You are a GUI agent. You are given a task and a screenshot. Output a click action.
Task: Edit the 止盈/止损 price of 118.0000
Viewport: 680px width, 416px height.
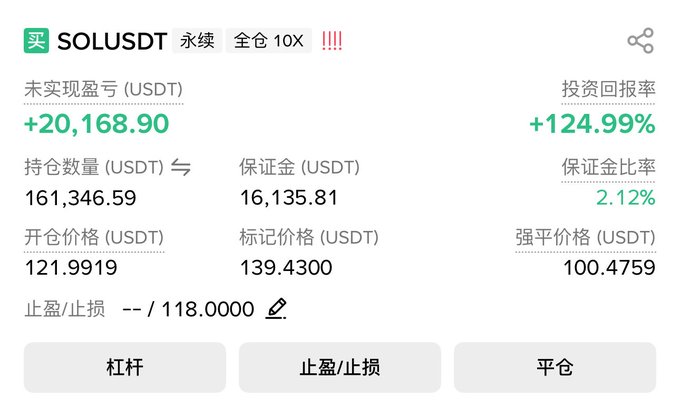click(x=276, y=309)
